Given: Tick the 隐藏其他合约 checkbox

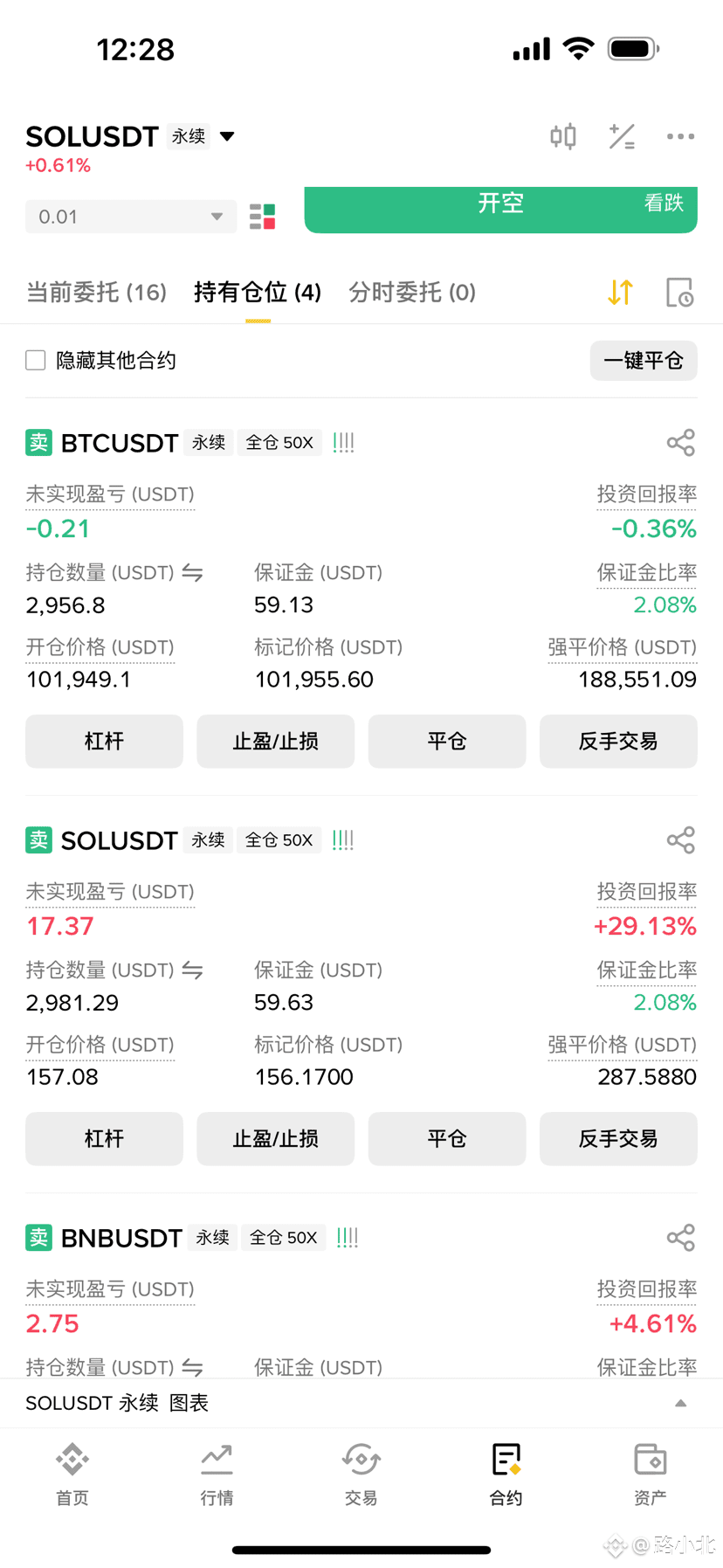Looking at the screenshot, I should (x=36, y=360).
